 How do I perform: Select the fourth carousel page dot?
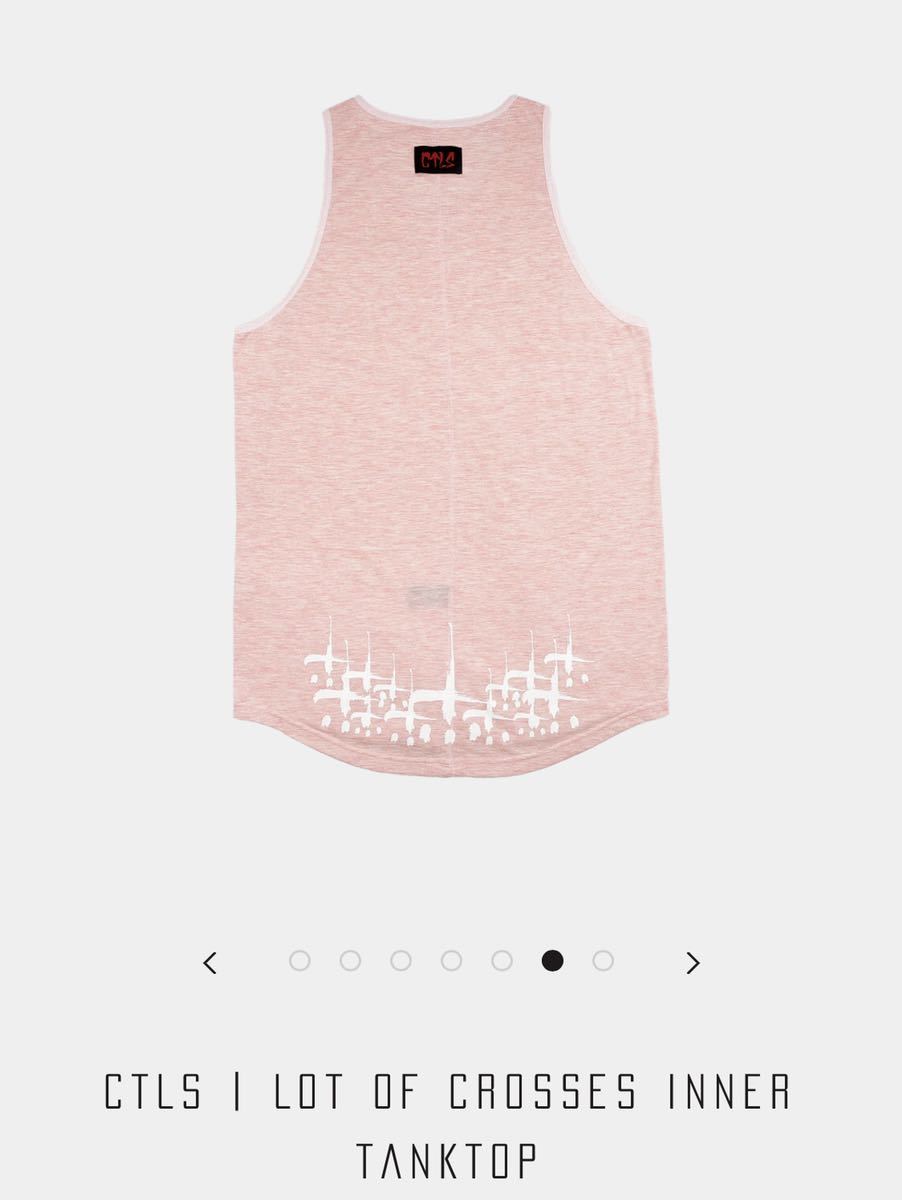coord(452,961)
